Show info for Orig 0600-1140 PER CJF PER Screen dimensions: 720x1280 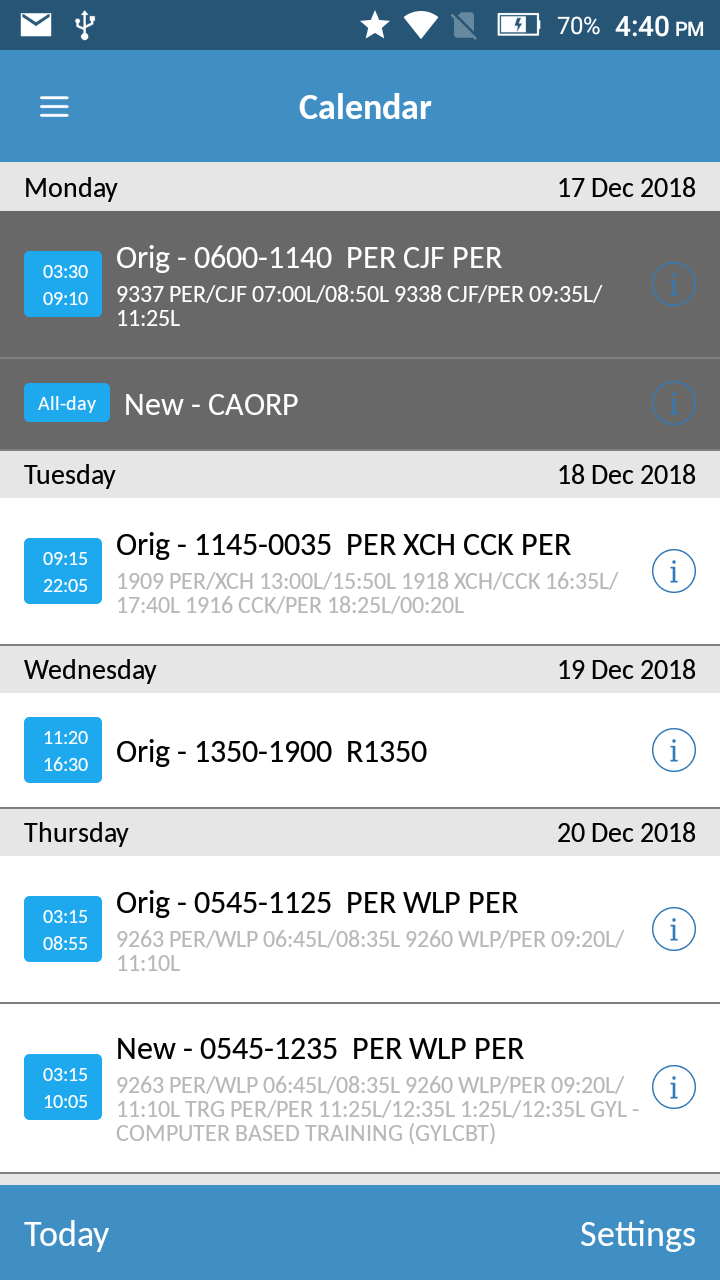[673, 284]
